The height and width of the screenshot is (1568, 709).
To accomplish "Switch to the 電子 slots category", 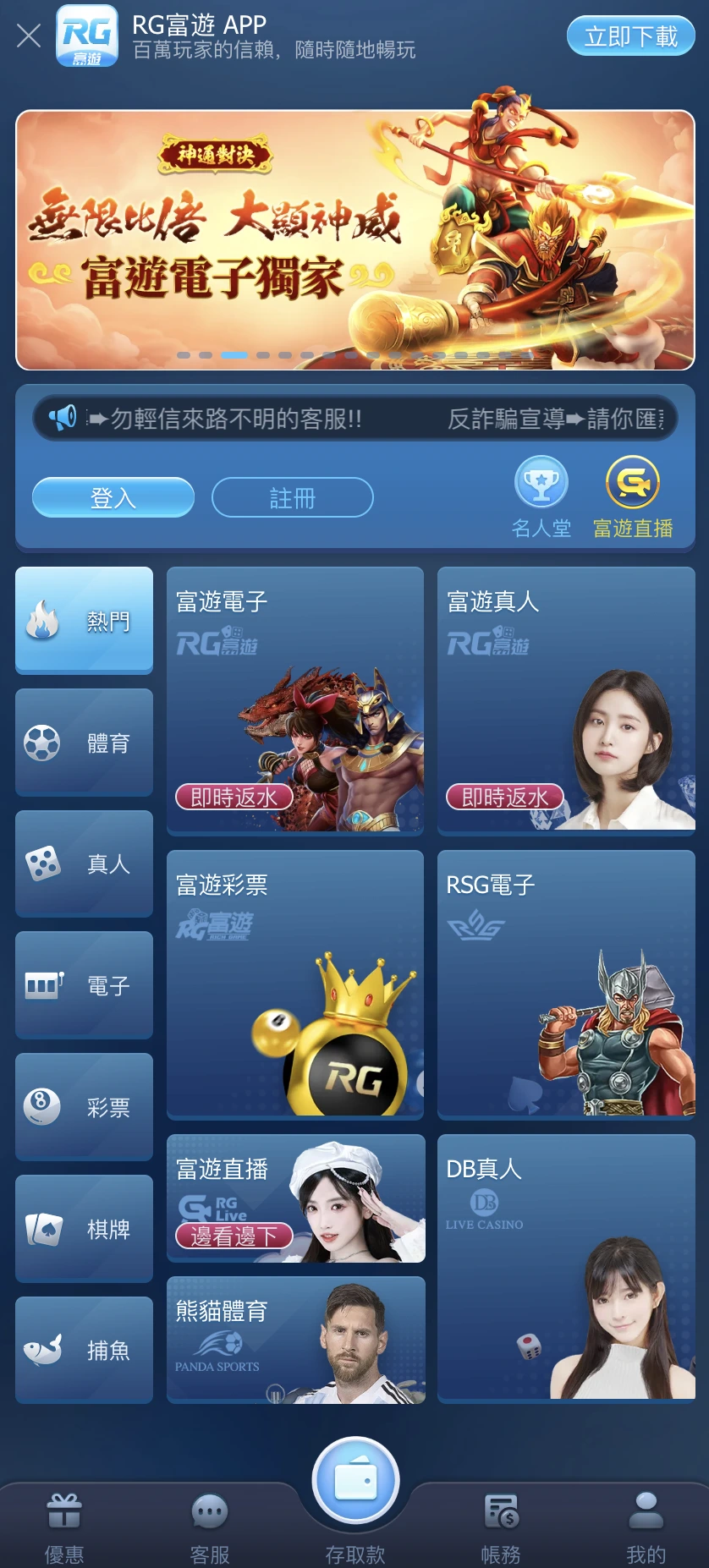I will pyautogui.click(x=84, y=985).
